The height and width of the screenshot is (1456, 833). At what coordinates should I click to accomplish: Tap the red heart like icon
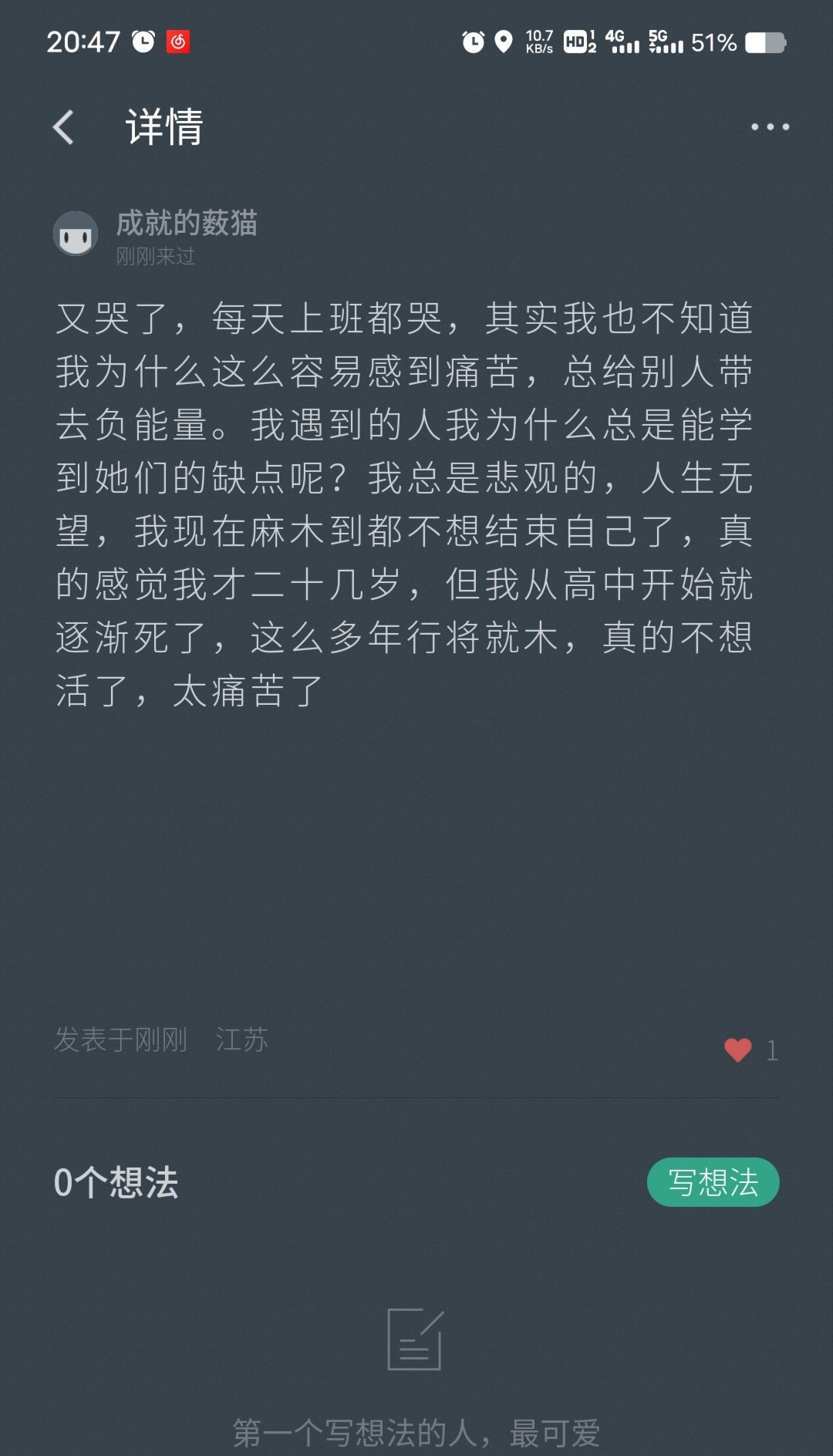pyautogui.click(x=738, y=1050)
